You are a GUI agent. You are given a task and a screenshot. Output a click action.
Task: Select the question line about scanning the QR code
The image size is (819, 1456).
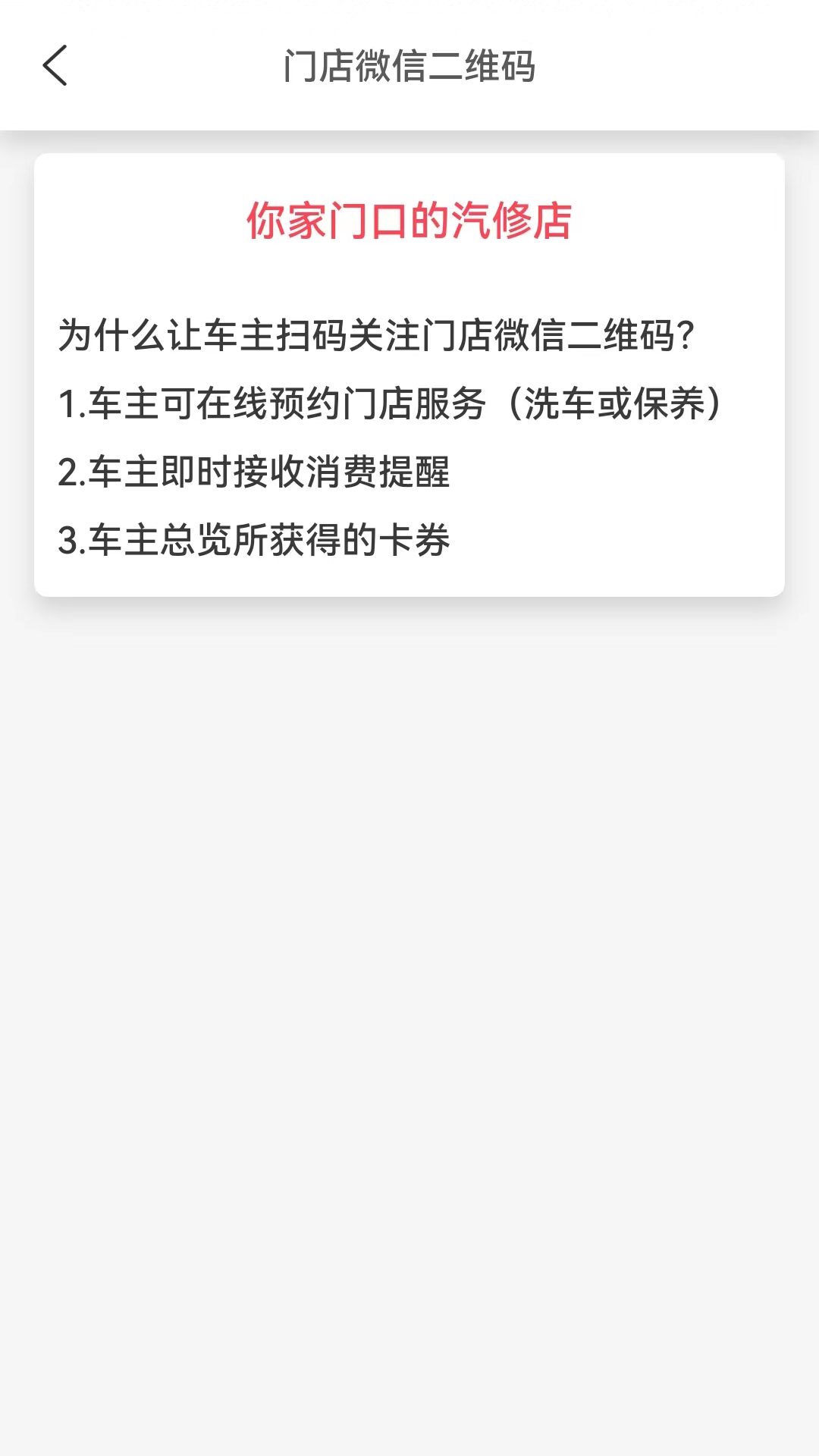click(x=377, y=334)
